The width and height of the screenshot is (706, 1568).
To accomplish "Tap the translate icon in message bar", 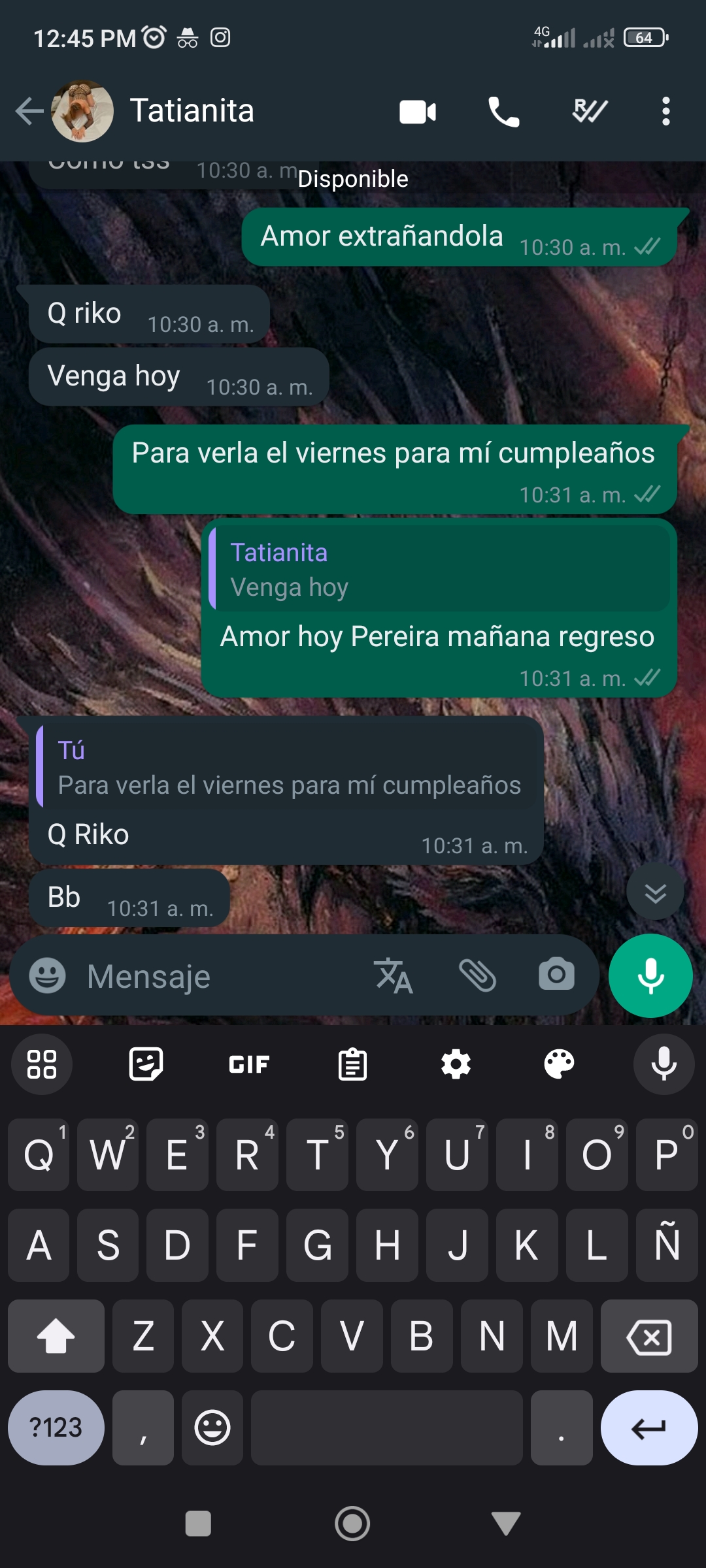I will (x=393, y=975).
